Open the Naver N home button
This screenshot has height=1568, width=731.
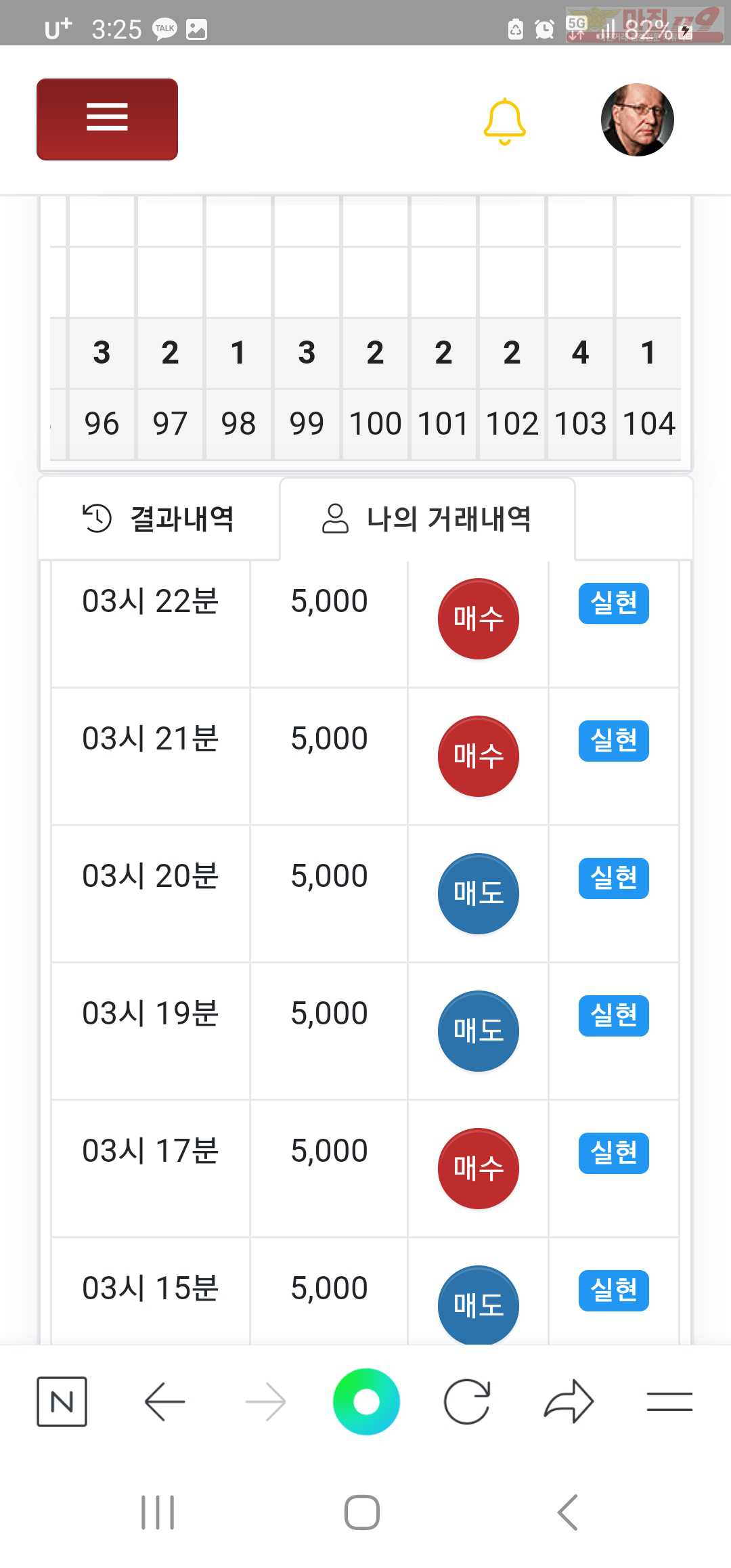[x=62, y=1401]
